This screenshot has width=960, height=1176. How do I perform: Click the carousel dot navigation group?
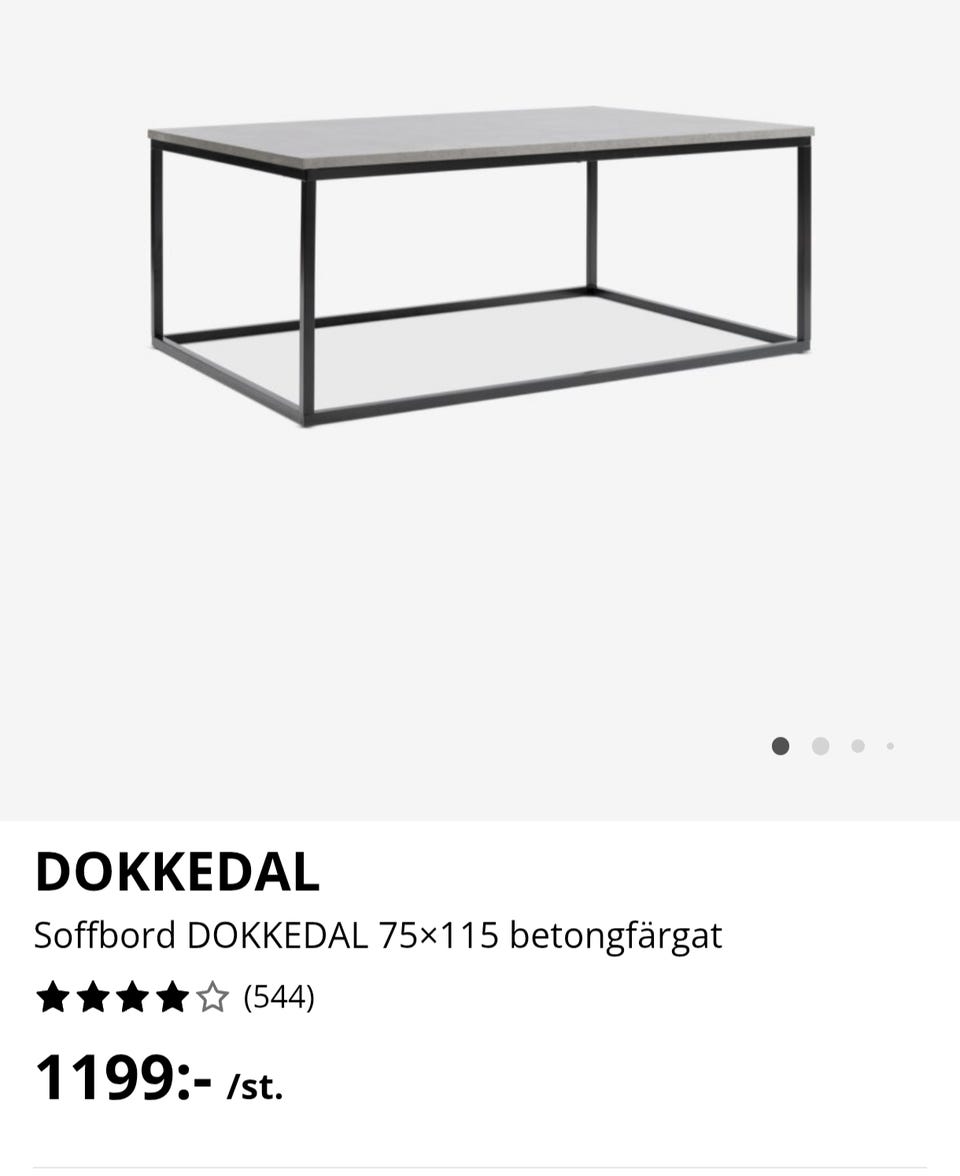833,745
